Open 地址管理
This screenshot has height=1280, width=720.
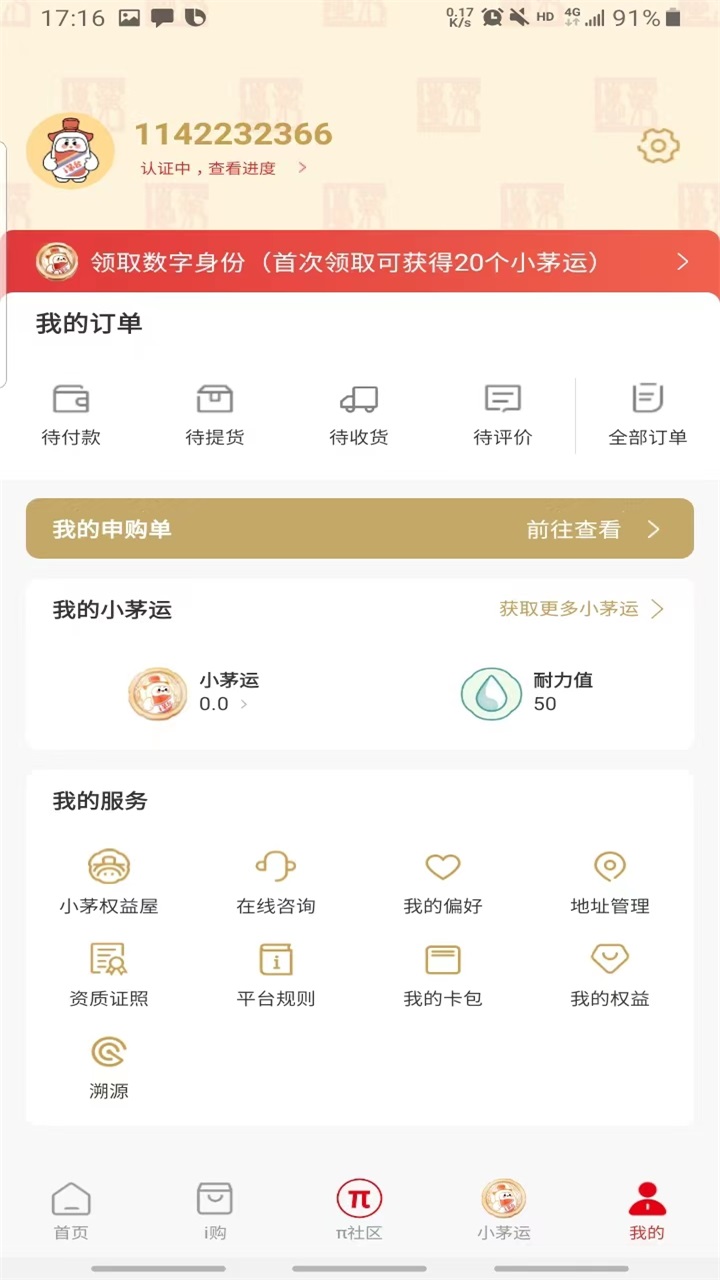[x=610, y=882]
